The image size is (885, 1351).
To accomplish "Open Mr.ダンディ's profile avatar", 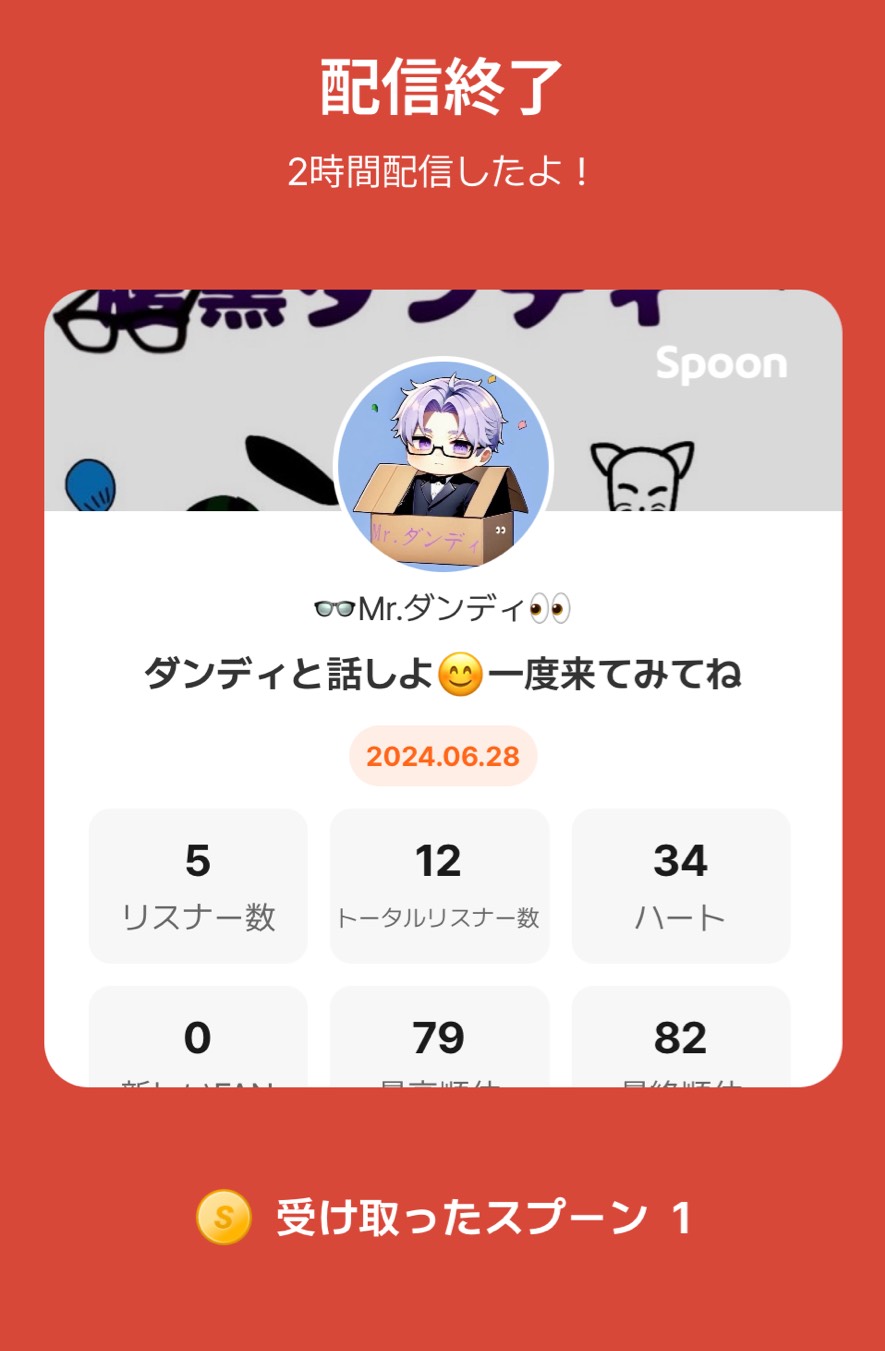I will click(x=443, y=466).
